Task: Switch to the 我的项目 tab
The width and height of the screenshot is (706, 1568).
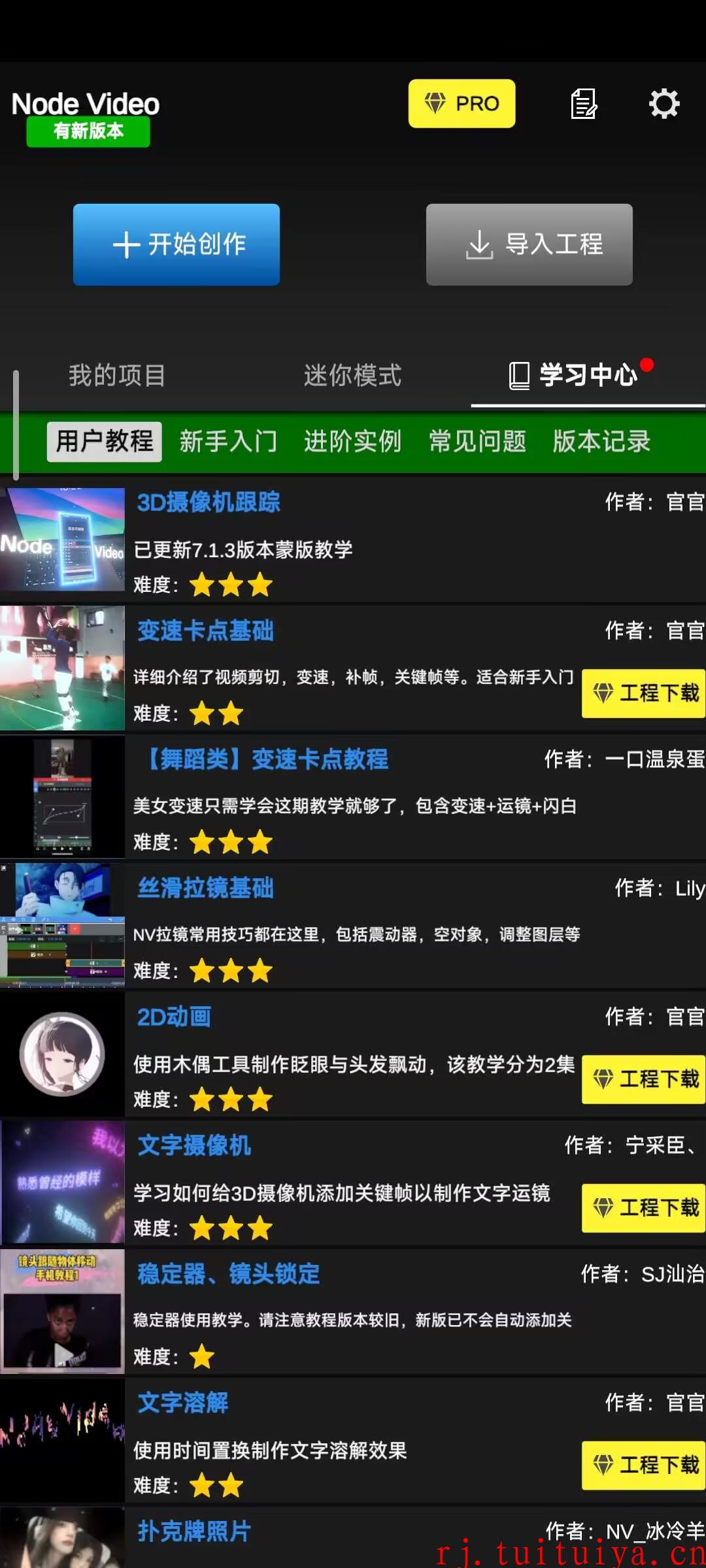Action: click(117, 376)
